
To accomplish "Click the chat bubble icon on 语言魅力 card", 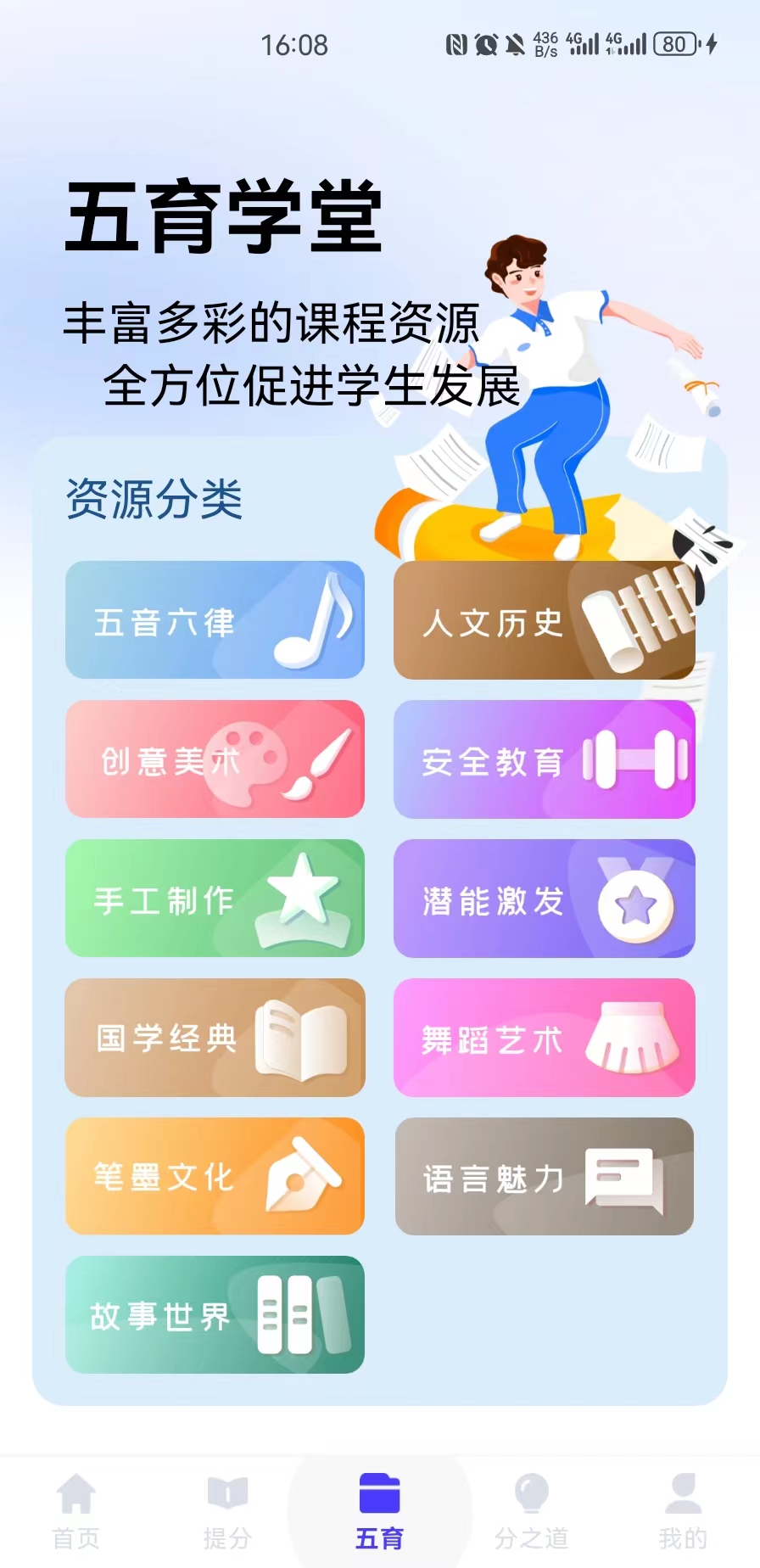I will pos(623,1178).
